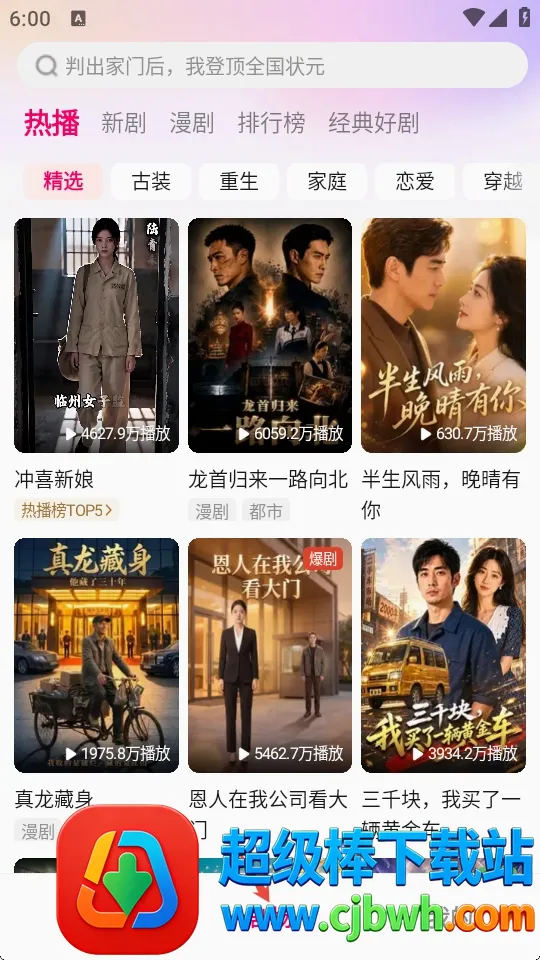540x960 pixels.
Task: Select the 穿越 category chip
Action: (x=501, y=181)
